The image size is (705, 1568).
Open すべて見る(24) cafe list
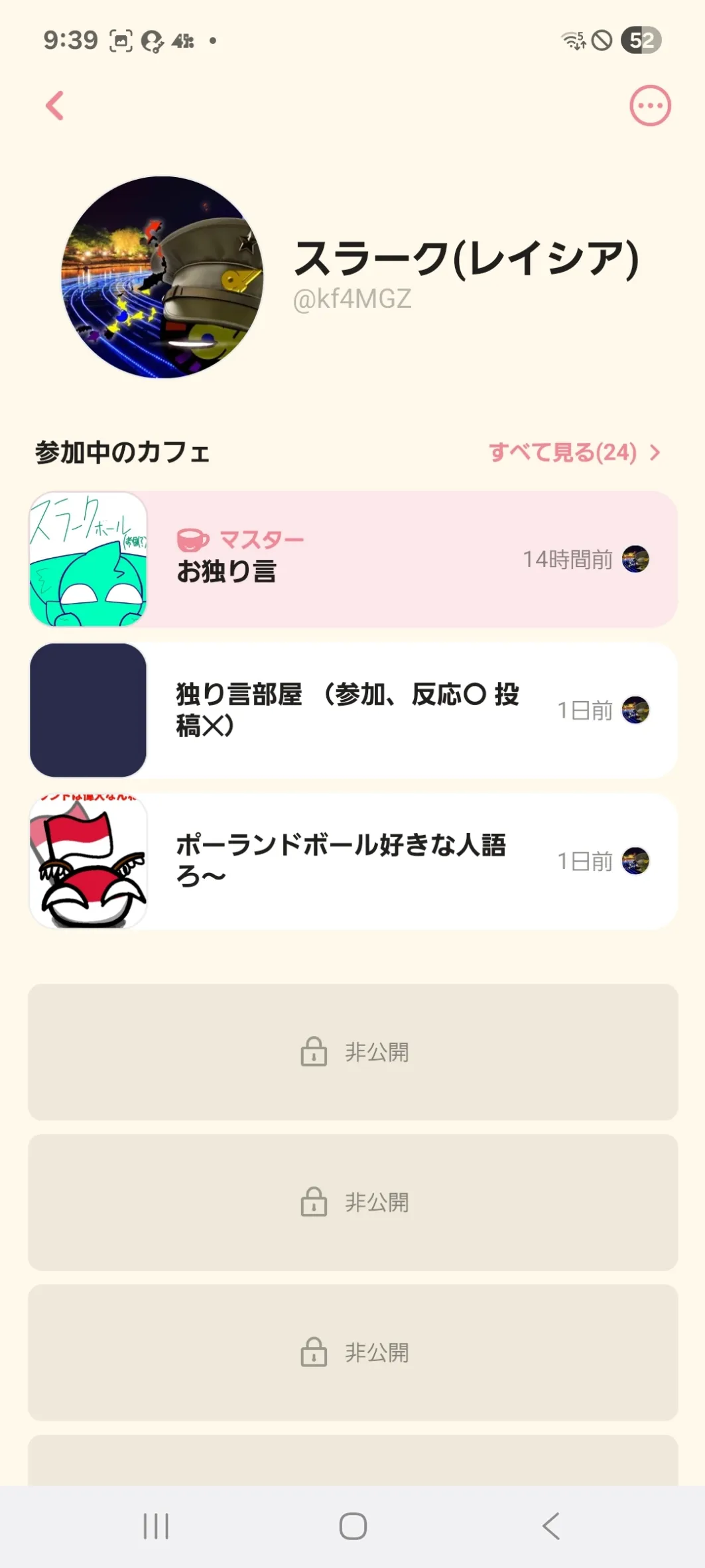pyautogui.click(x=574, y=452)
